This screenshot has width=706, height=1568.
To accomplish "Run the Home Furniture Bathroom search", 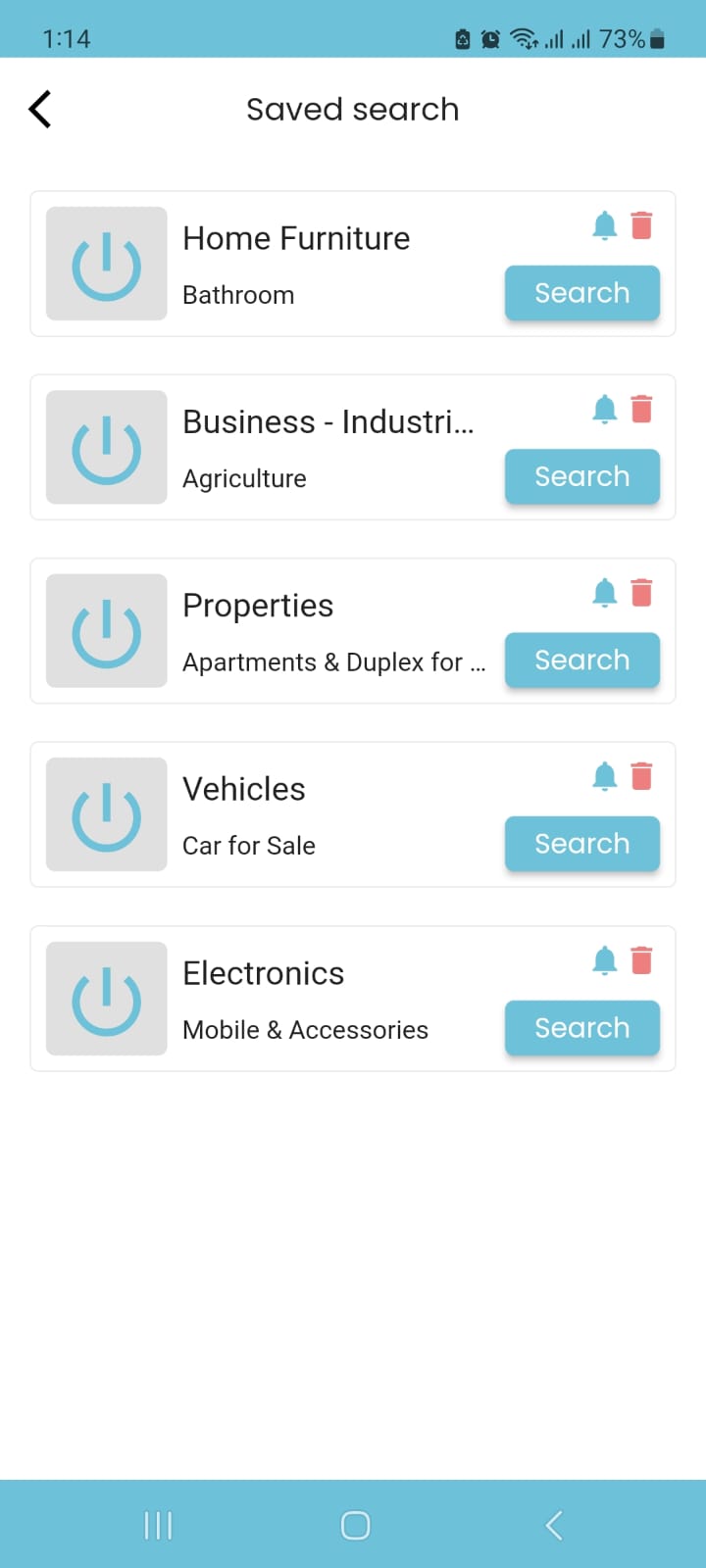I will [581, 293].
